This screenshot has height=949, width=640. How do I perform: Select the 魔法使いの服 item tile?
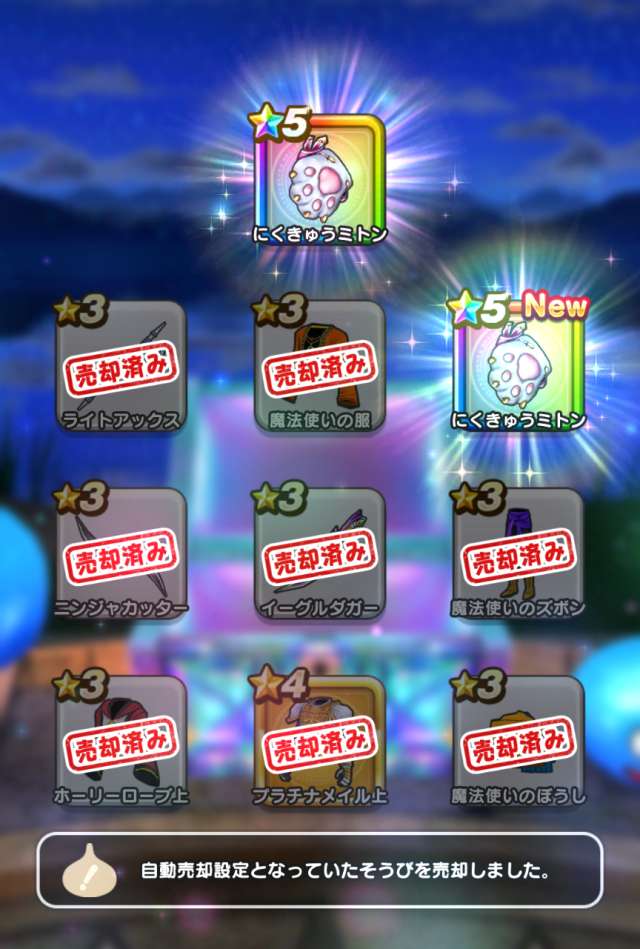tap(319, 366)
